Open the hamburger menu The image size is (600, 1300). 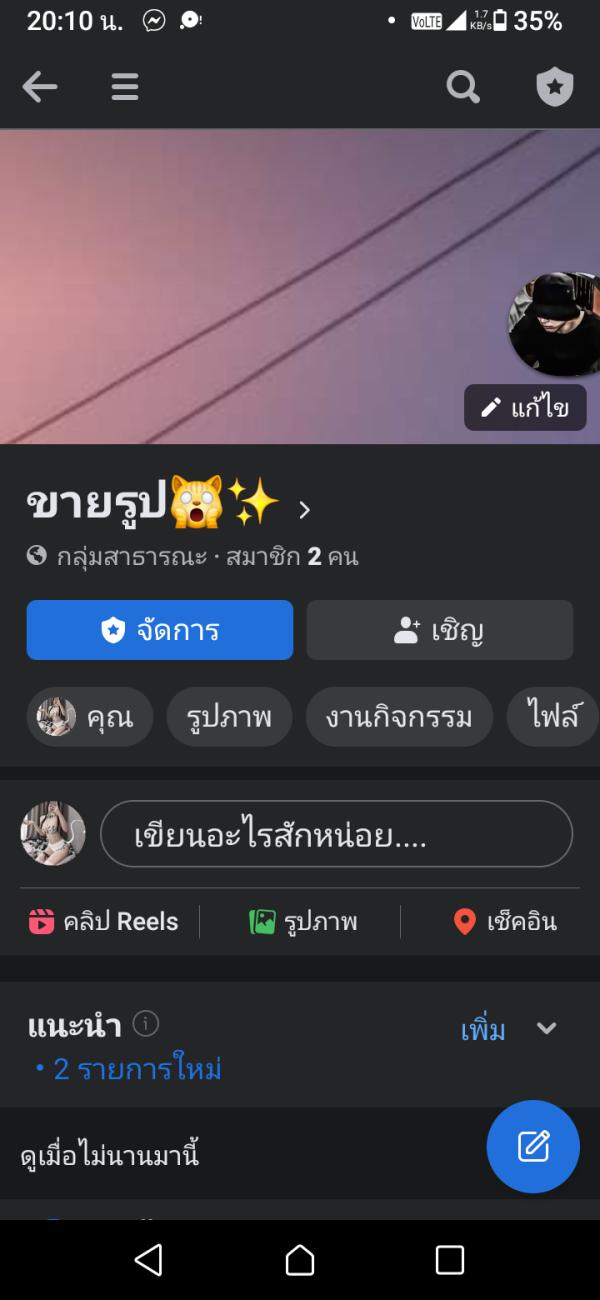[x=125, y=87]
